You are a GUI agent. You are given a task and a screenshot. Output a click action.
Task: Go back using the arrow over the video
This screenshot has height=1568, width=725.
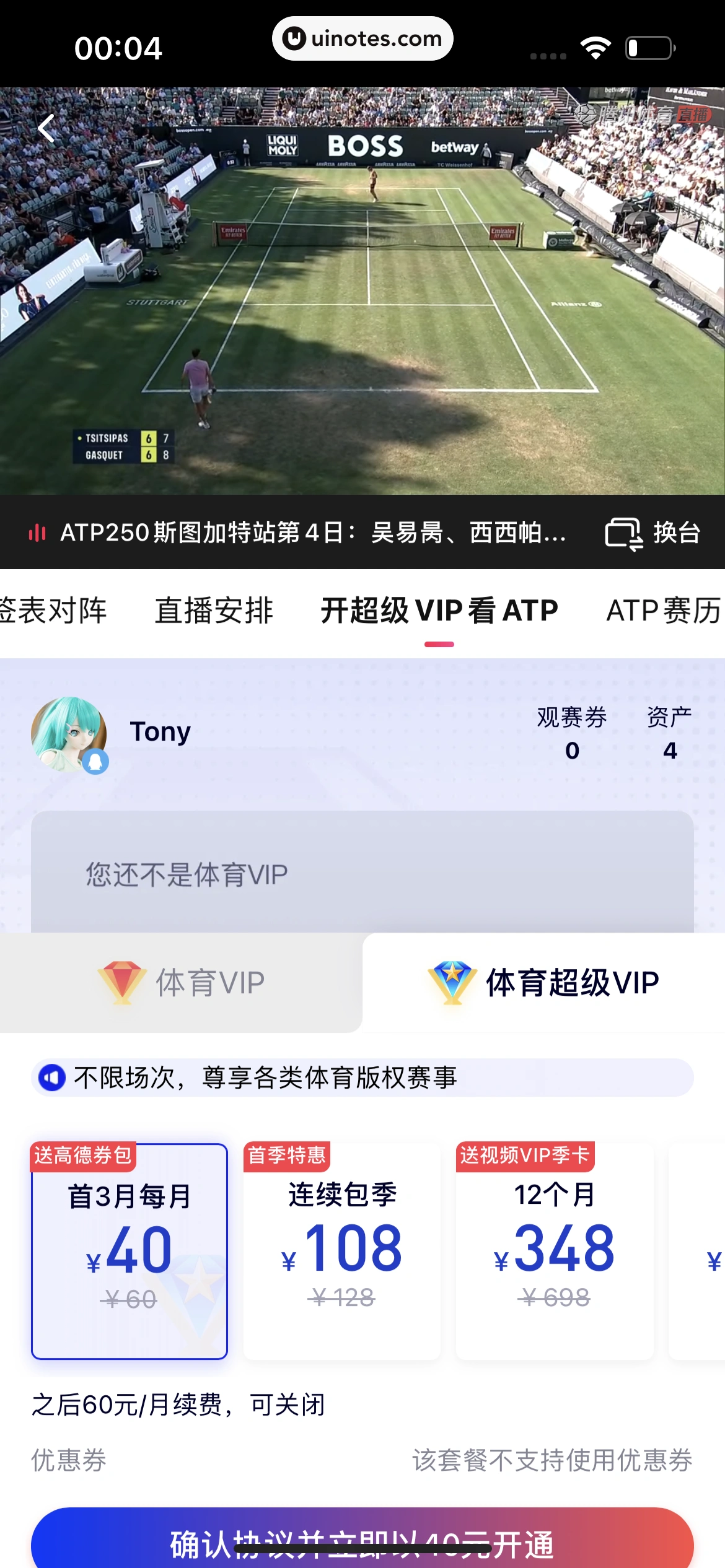coord(47,128)
